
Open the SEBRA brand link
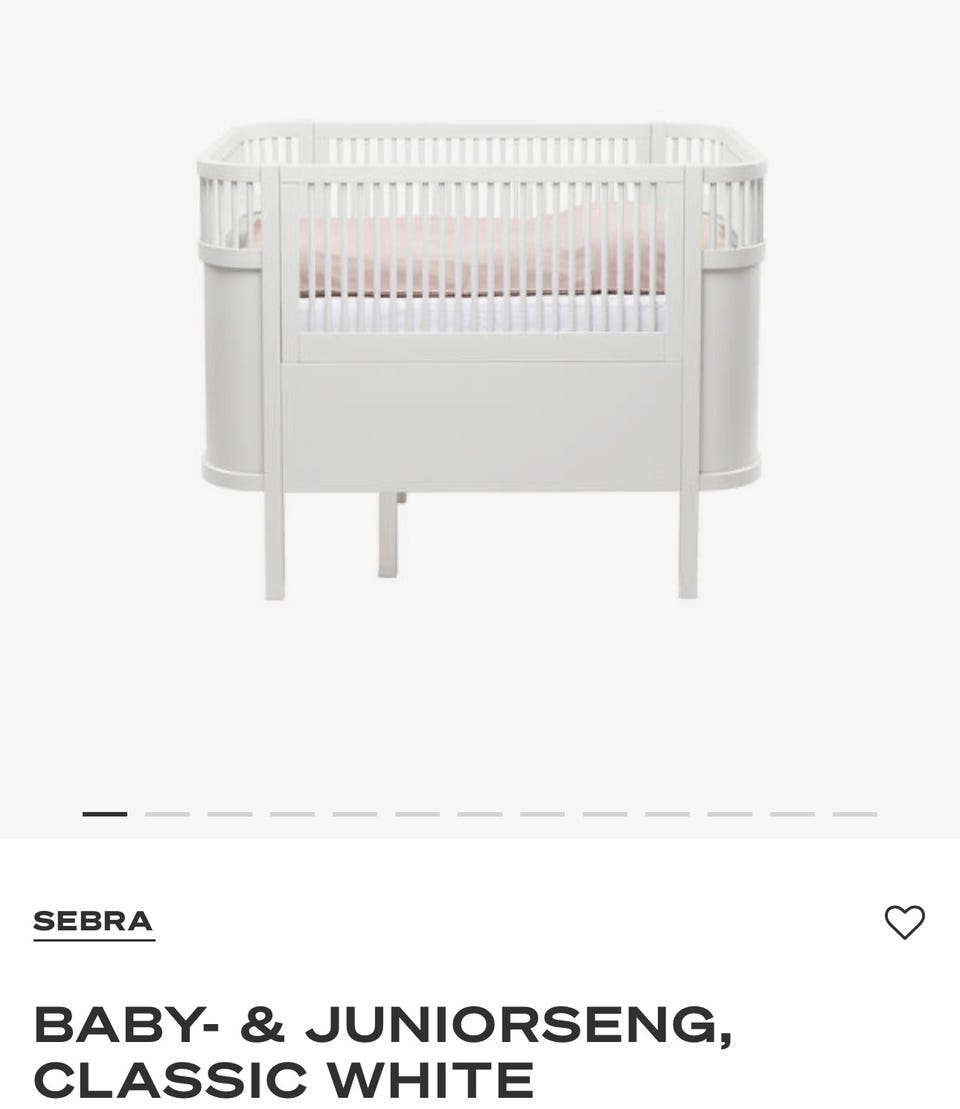coord(93,921)
